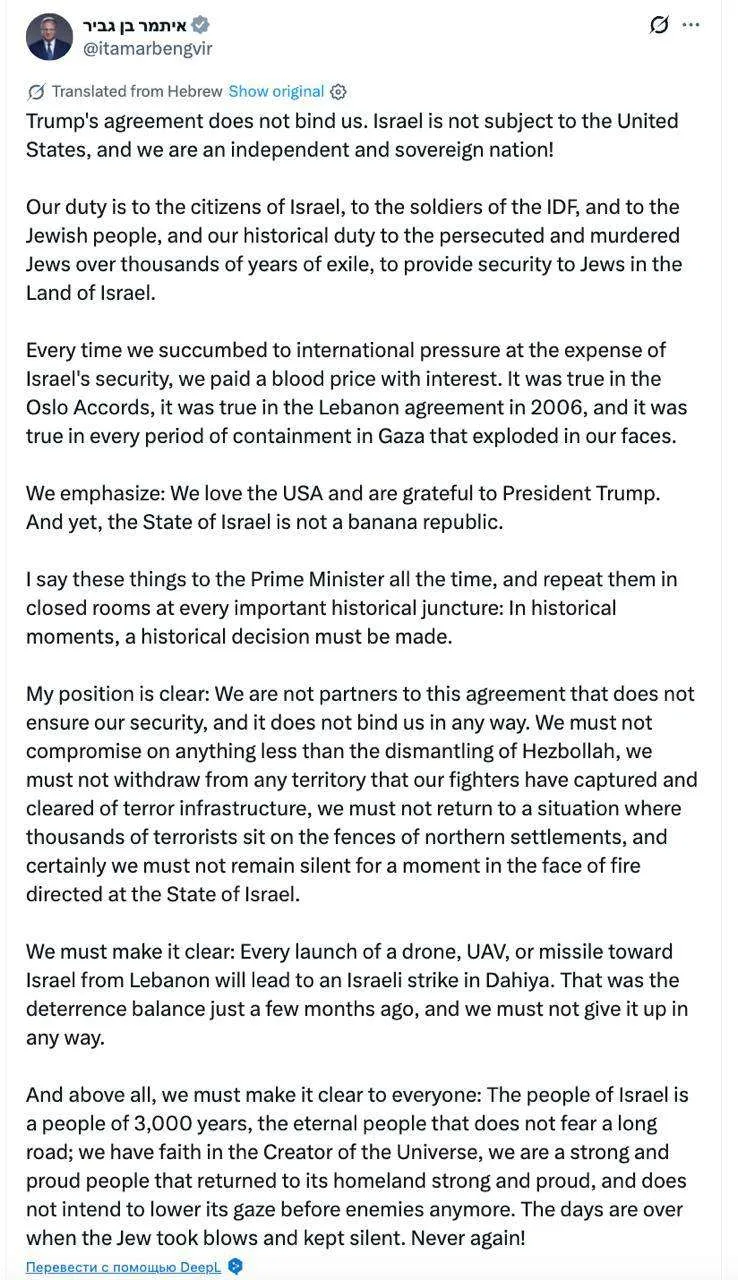Screen dimensions: 738x1280
Task: Show original Hebrew text
Action: [276, 91]
